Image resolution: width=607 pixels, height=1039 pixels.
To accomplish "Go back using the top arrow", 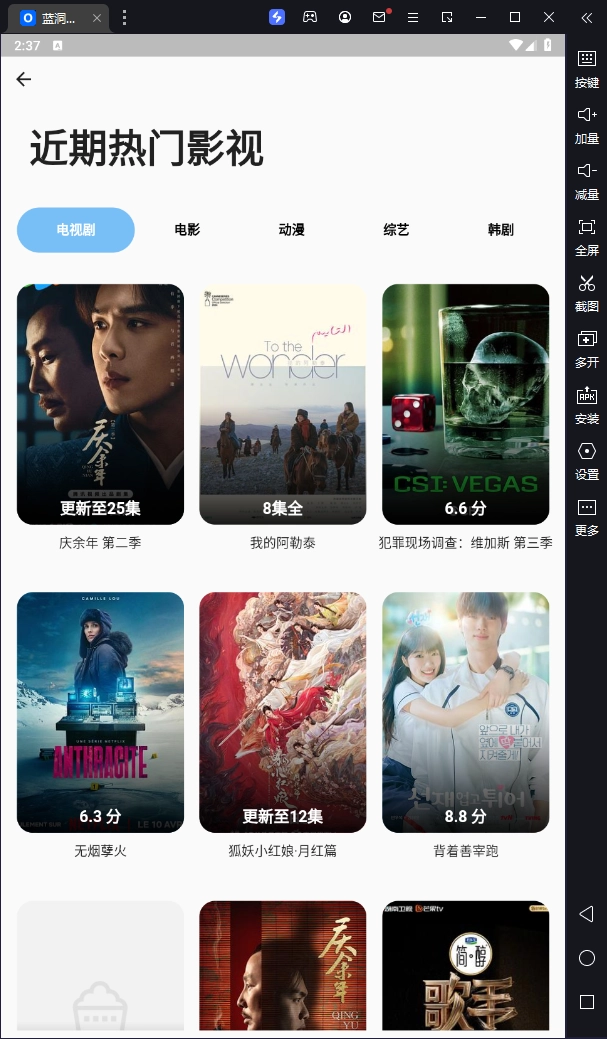I will 24,80.
